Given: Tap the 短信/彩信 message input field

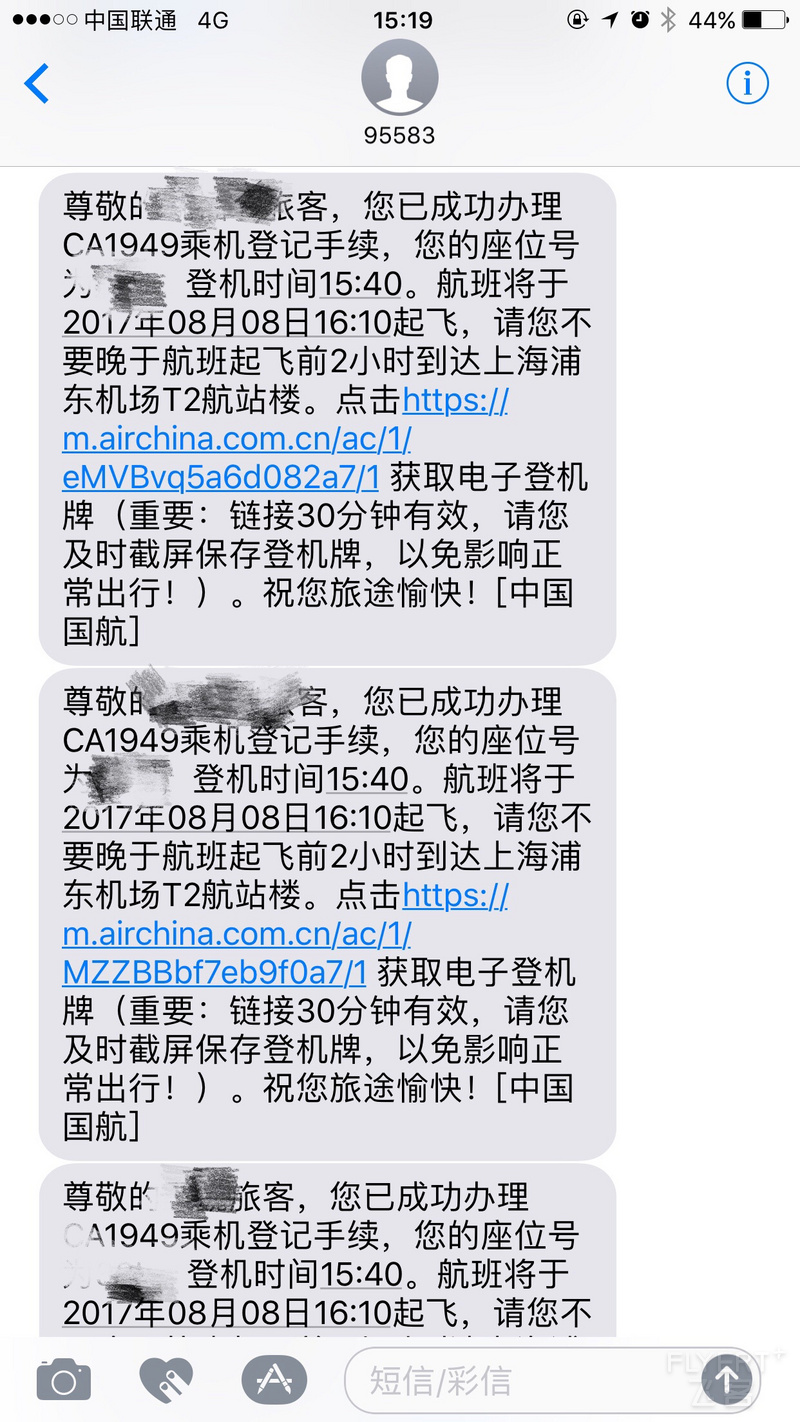Looking at the screenshot, I should (530, 1381).
